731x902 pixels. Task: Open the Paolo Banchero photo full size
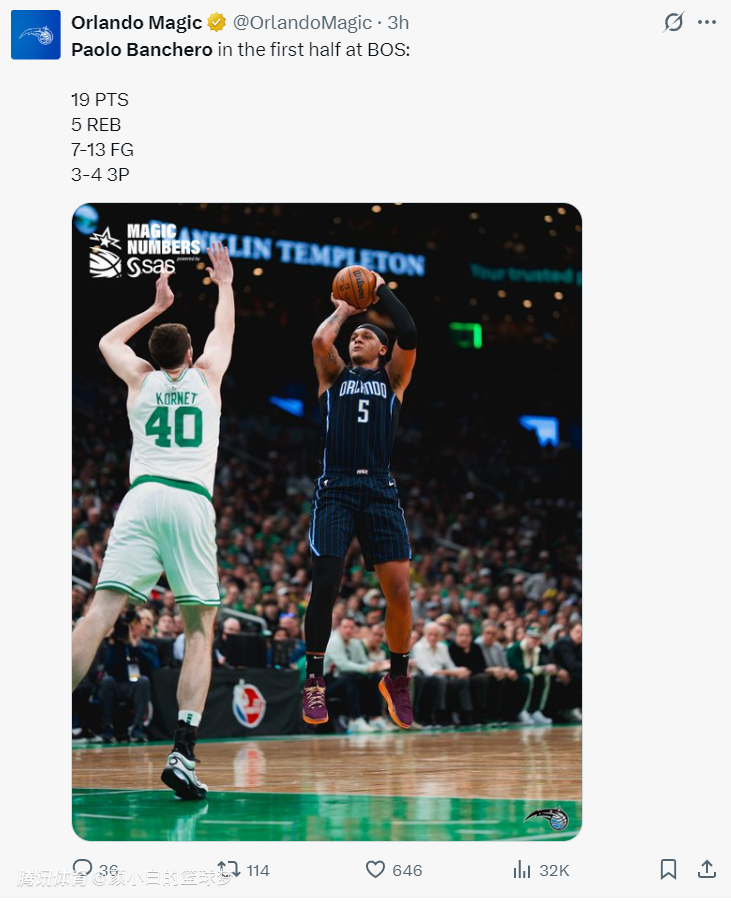pos(326,520)
